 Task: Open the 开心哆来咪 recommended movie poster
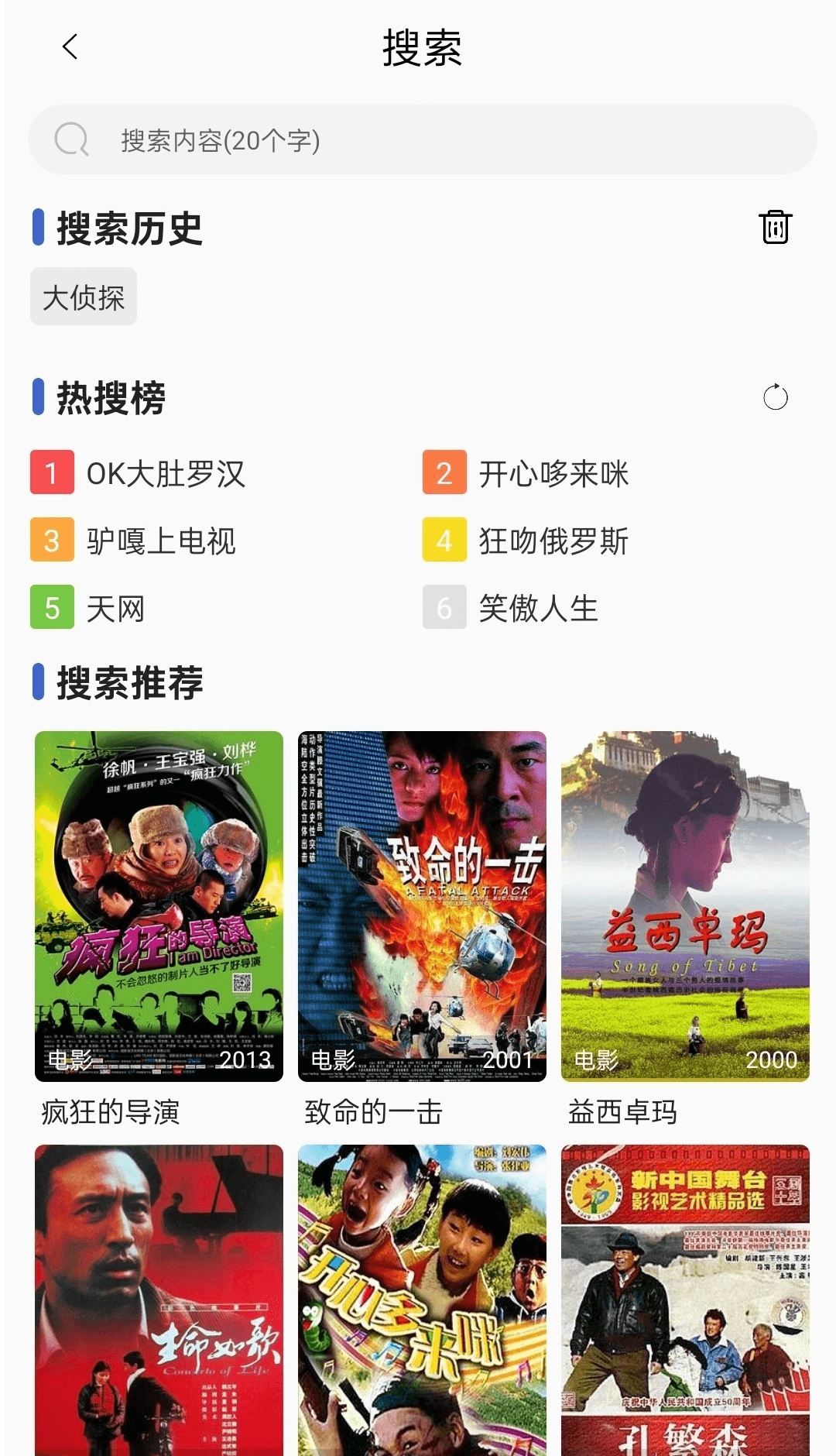[x=422, y=1300]
